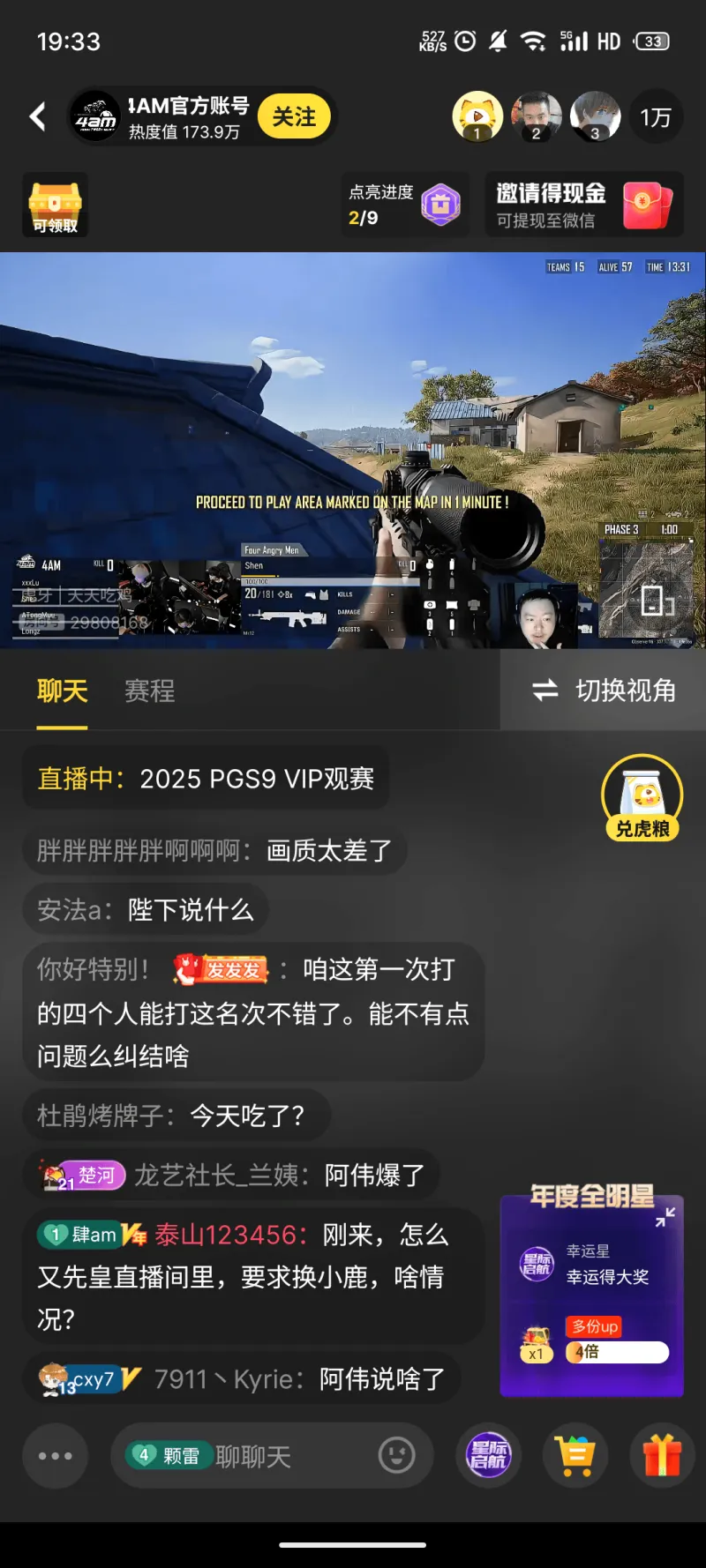This screenshot has height=1568, width=706.
Task: Collapse the 年度全明星 event widget
Action: tap(665, 1217)
